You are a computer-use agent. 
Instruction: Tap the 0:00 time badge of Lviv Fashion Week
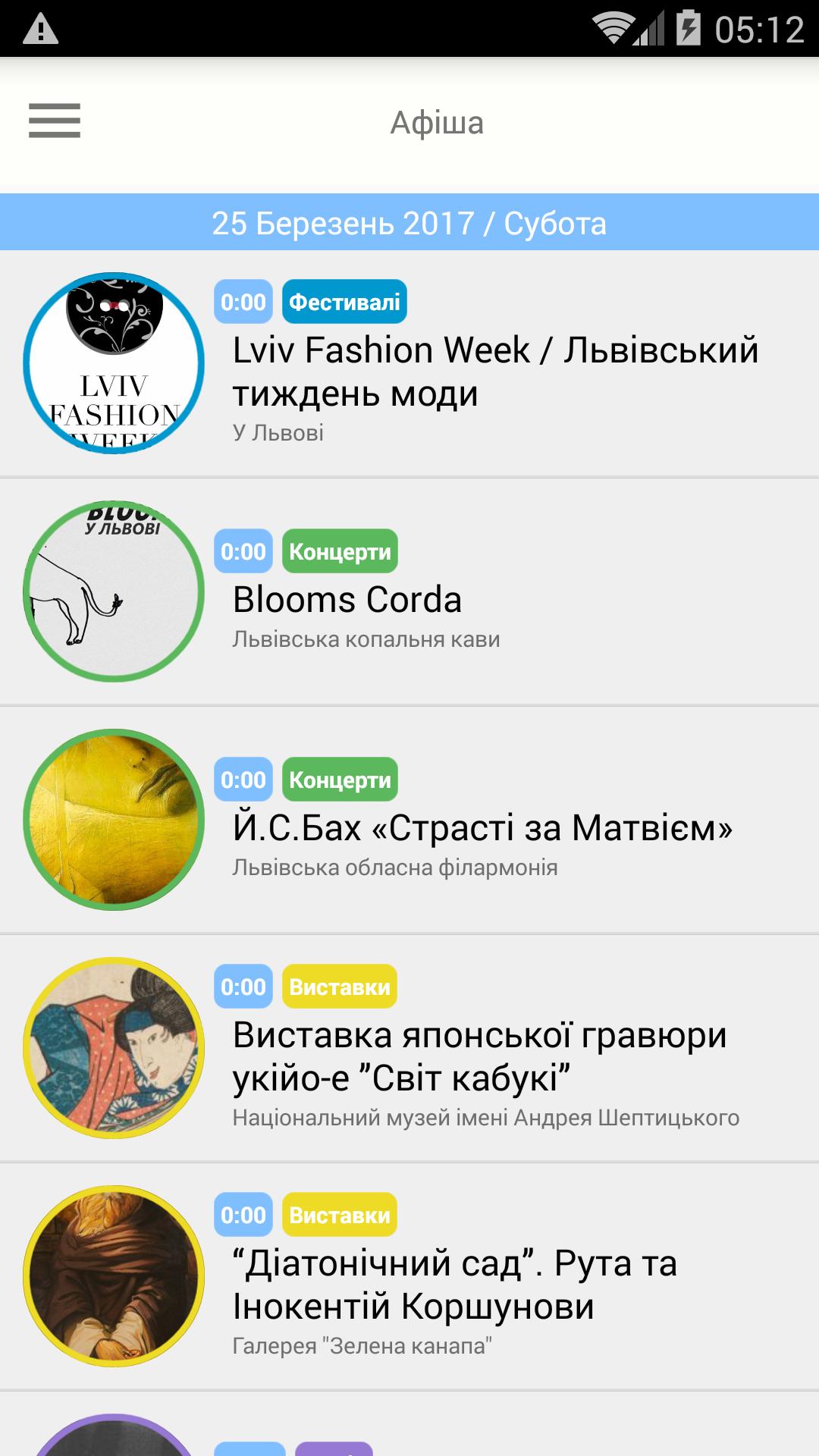tap(243, 301)
